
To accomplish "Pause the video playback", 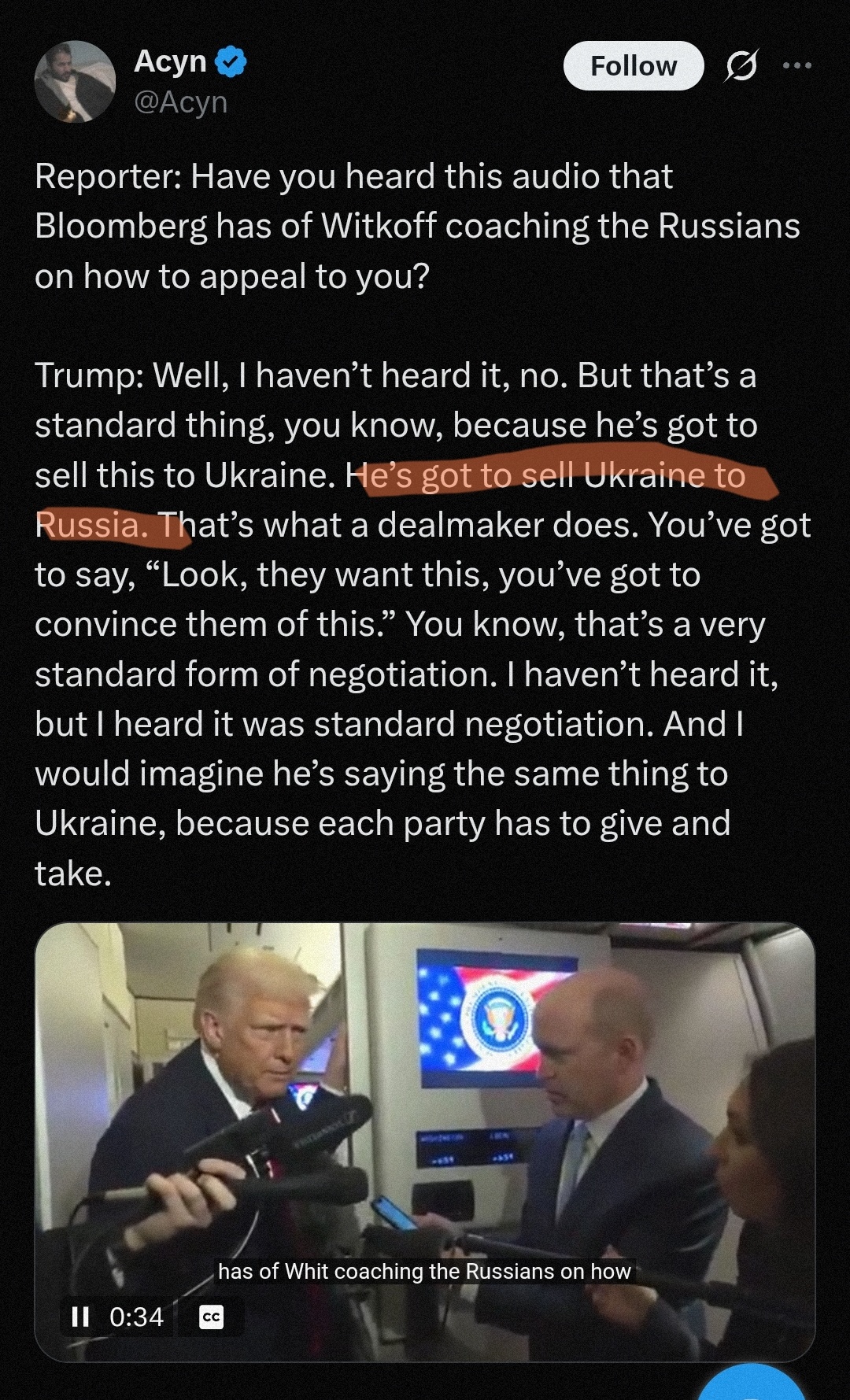I will click(80, 1317).
